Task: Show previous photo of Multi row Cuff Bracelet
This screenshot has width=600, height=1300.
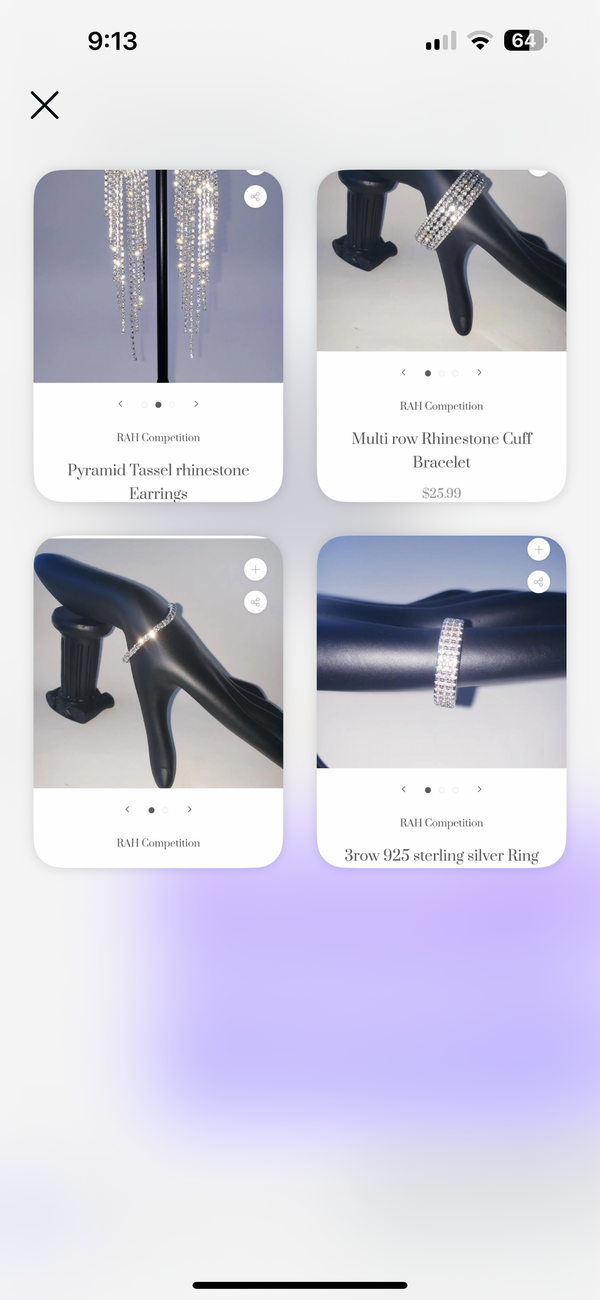Action: 403,373
